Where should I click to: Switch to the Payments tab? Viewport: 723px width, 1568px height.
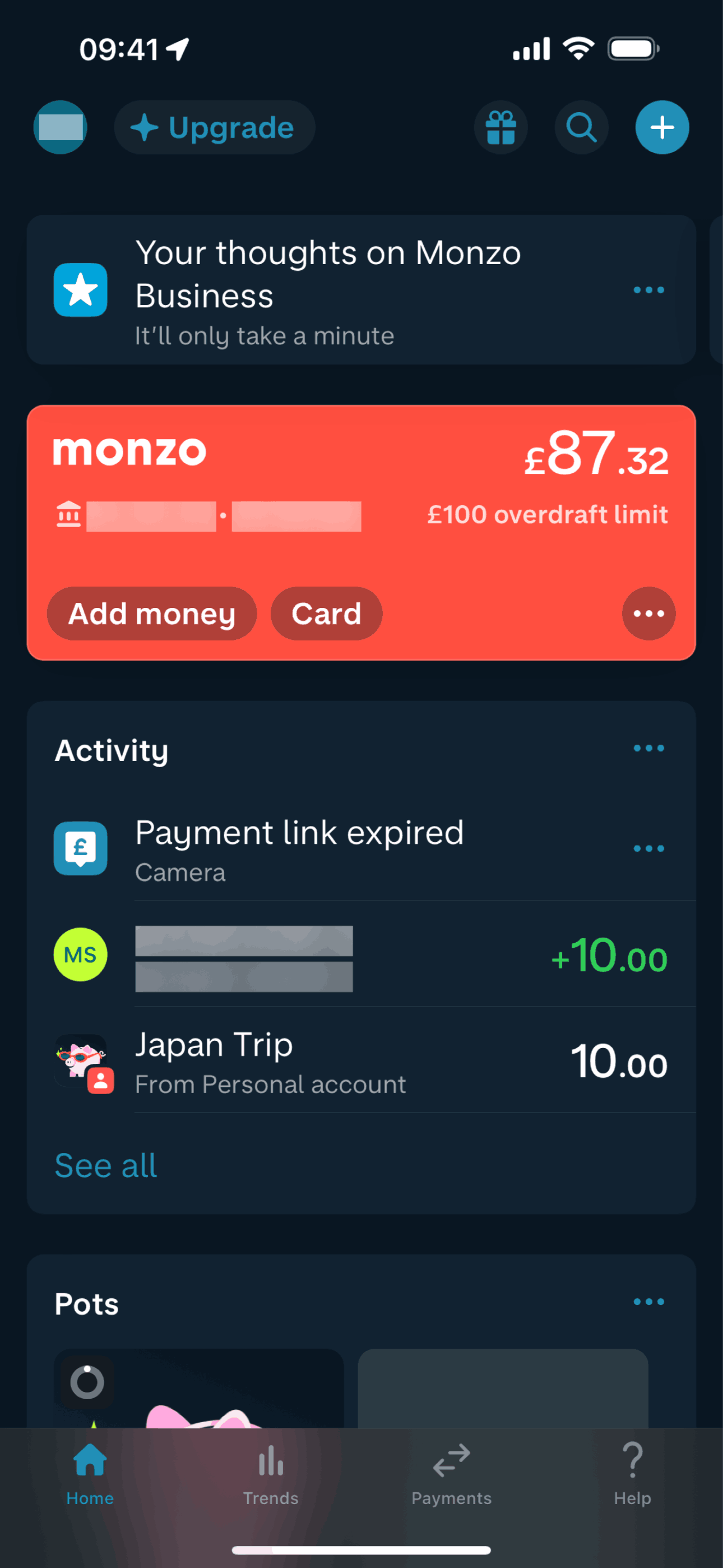click(451, 1473)
